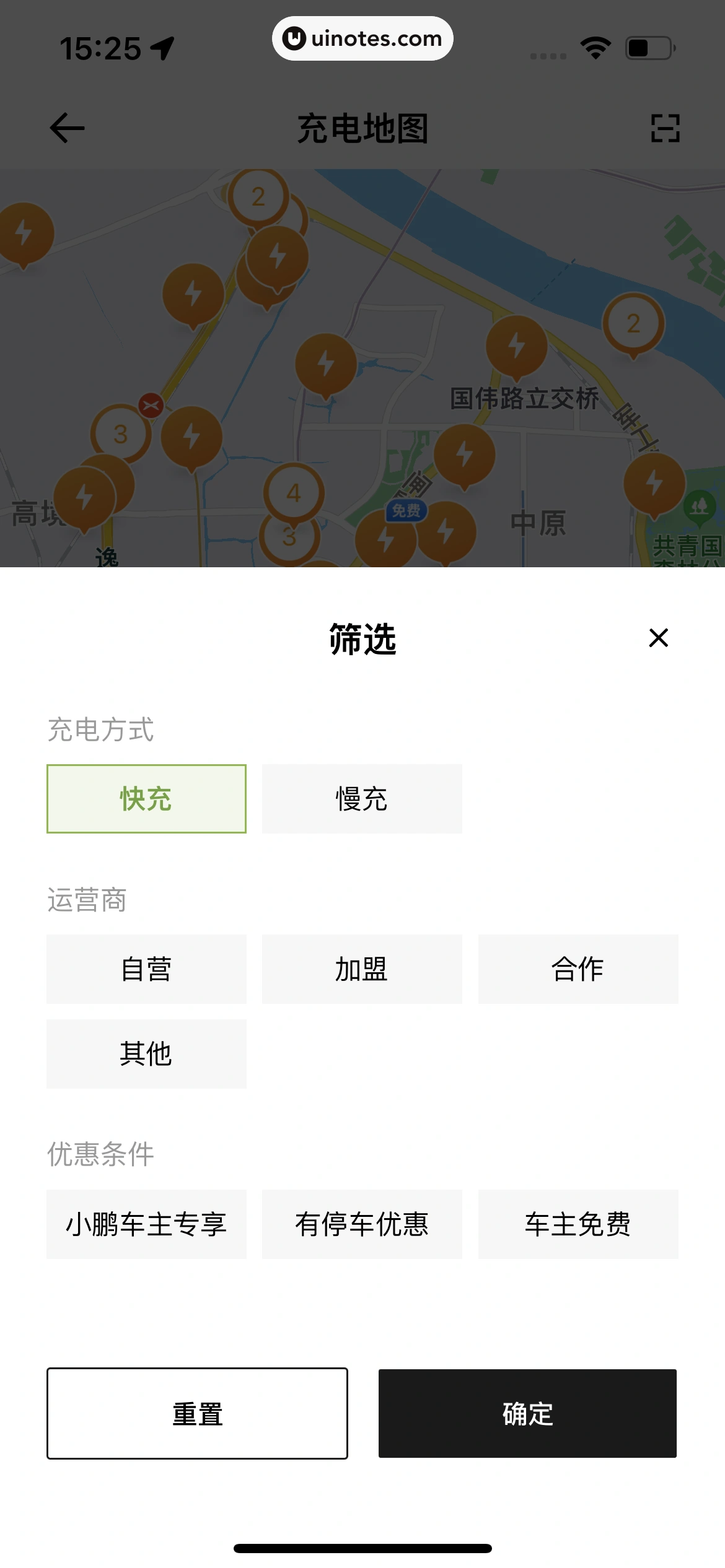Dismiss filter panel with the X close icon

[x=658, y=638]
